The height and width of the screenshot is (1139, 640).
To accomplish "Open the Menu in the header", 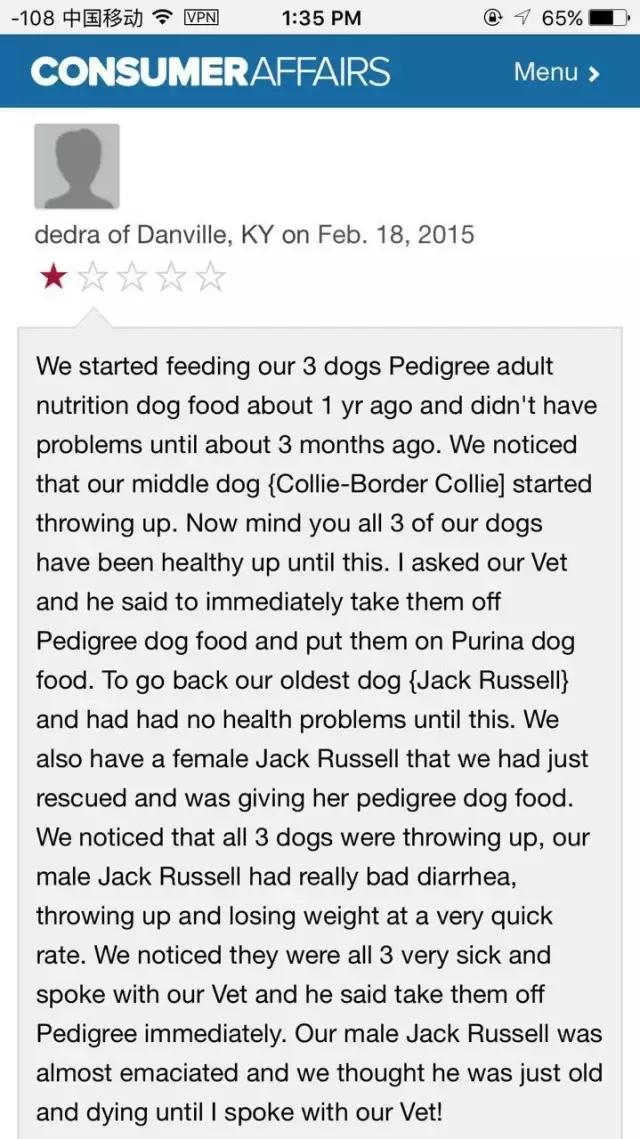I will (x=557, y=72).
